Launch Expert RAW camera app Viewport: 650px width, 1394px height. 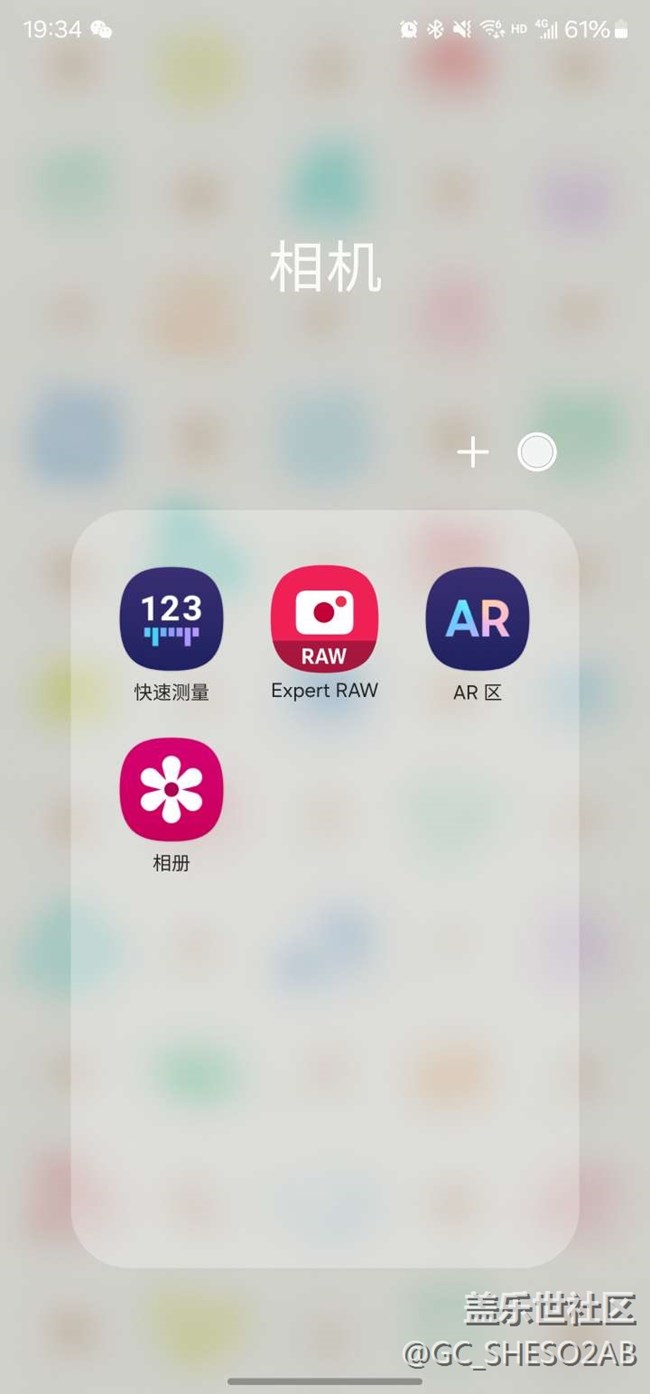(x=324, y=619)
